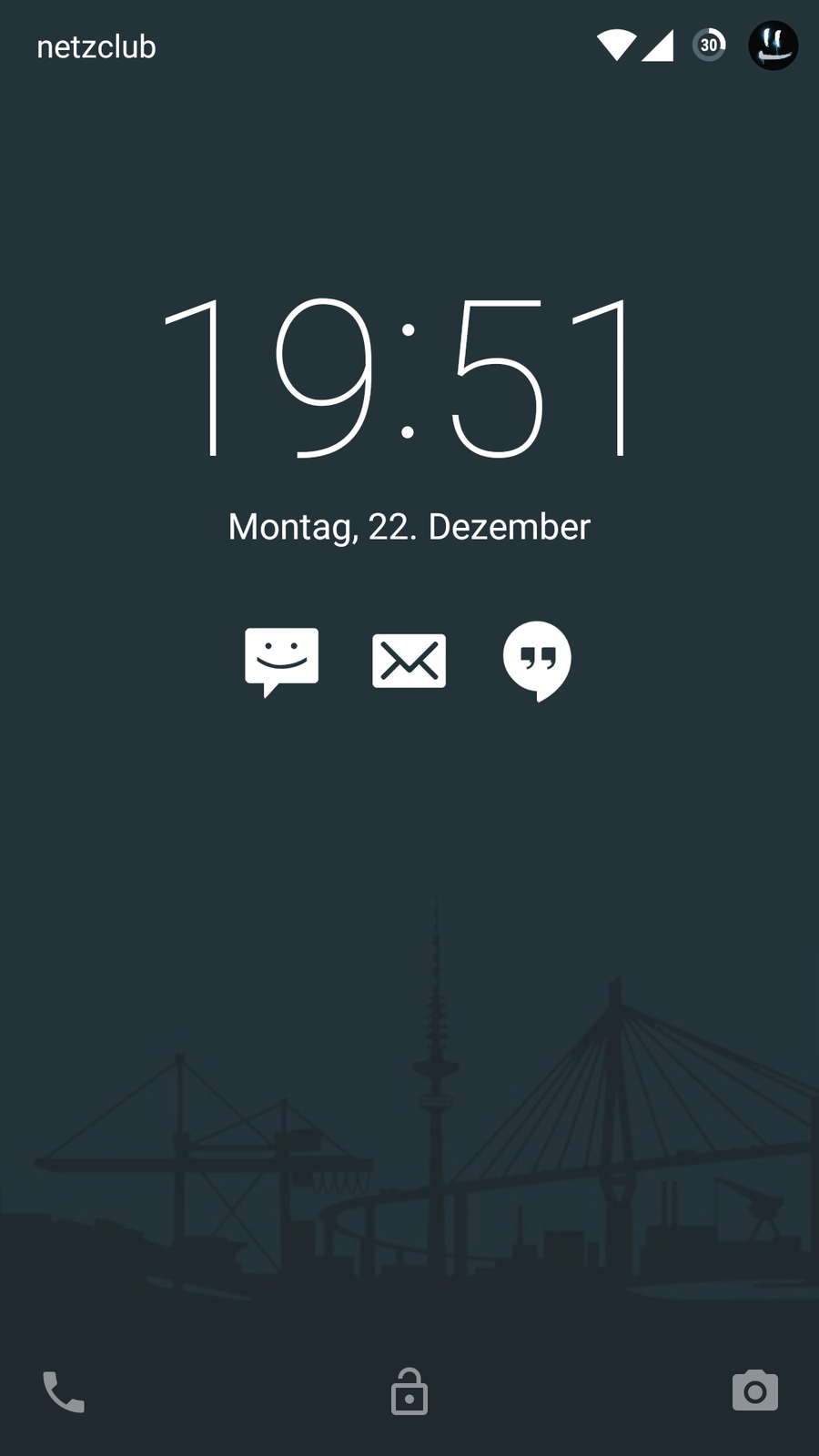Open the phone dialer shortcut
Image resolution: width=819 pixels, height=1456 pixels.
click(64, 1391)
